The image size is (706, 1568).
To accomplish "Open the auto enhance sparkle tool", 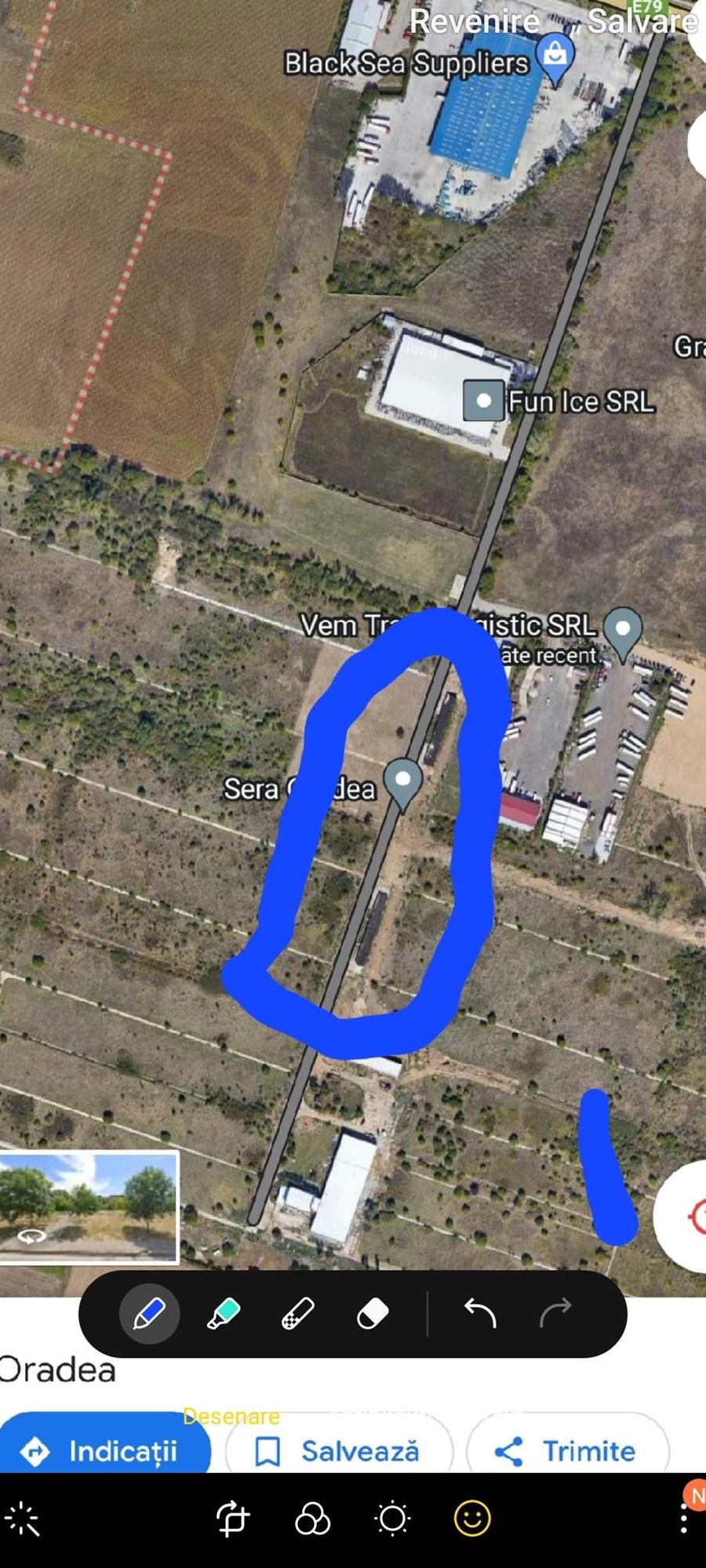I will click(x=22, y=1519).
